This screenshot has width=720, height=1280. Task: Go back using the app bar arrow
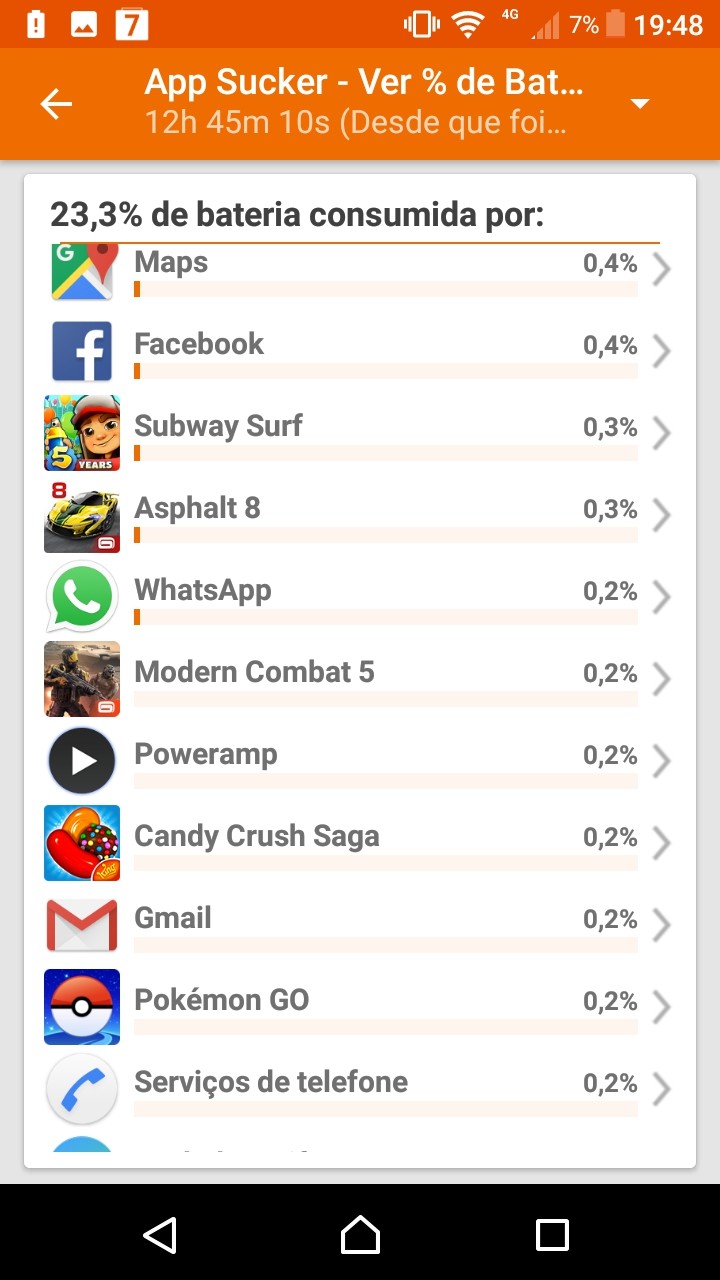click(56, 103)
